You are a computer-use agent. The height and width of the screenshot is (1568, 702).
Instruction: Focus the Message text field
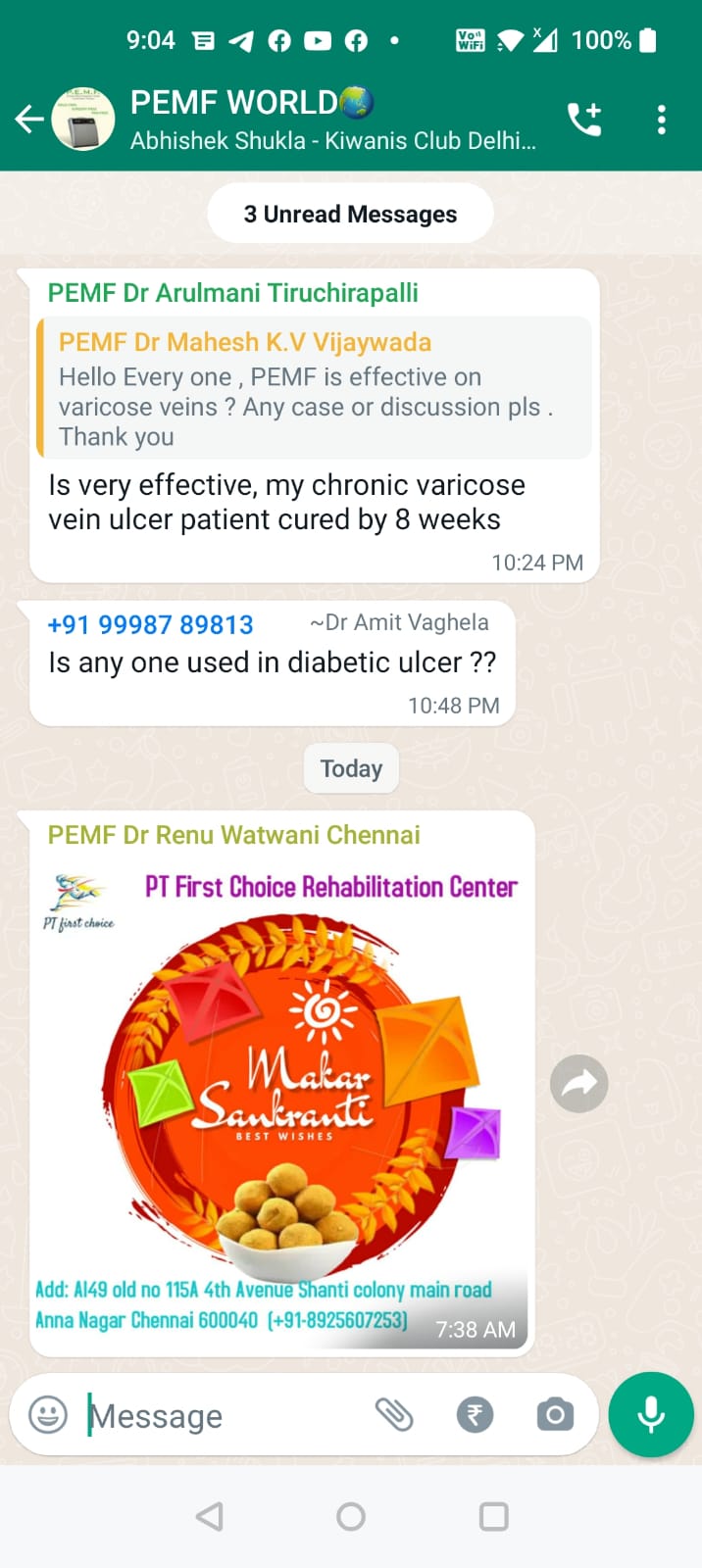pyautogui.click(x=226, y=1416)
